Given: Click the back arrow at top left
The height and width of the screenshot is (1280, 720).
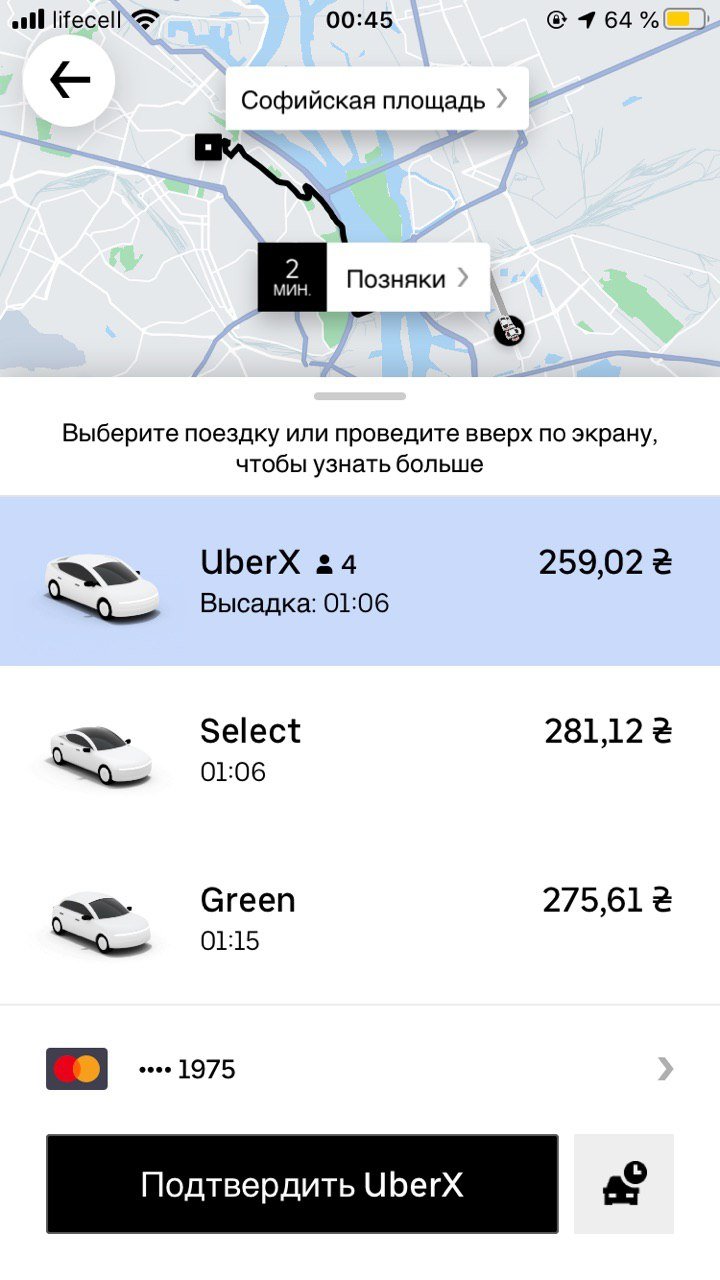Looking at the screenshot, I should point(68,80).
